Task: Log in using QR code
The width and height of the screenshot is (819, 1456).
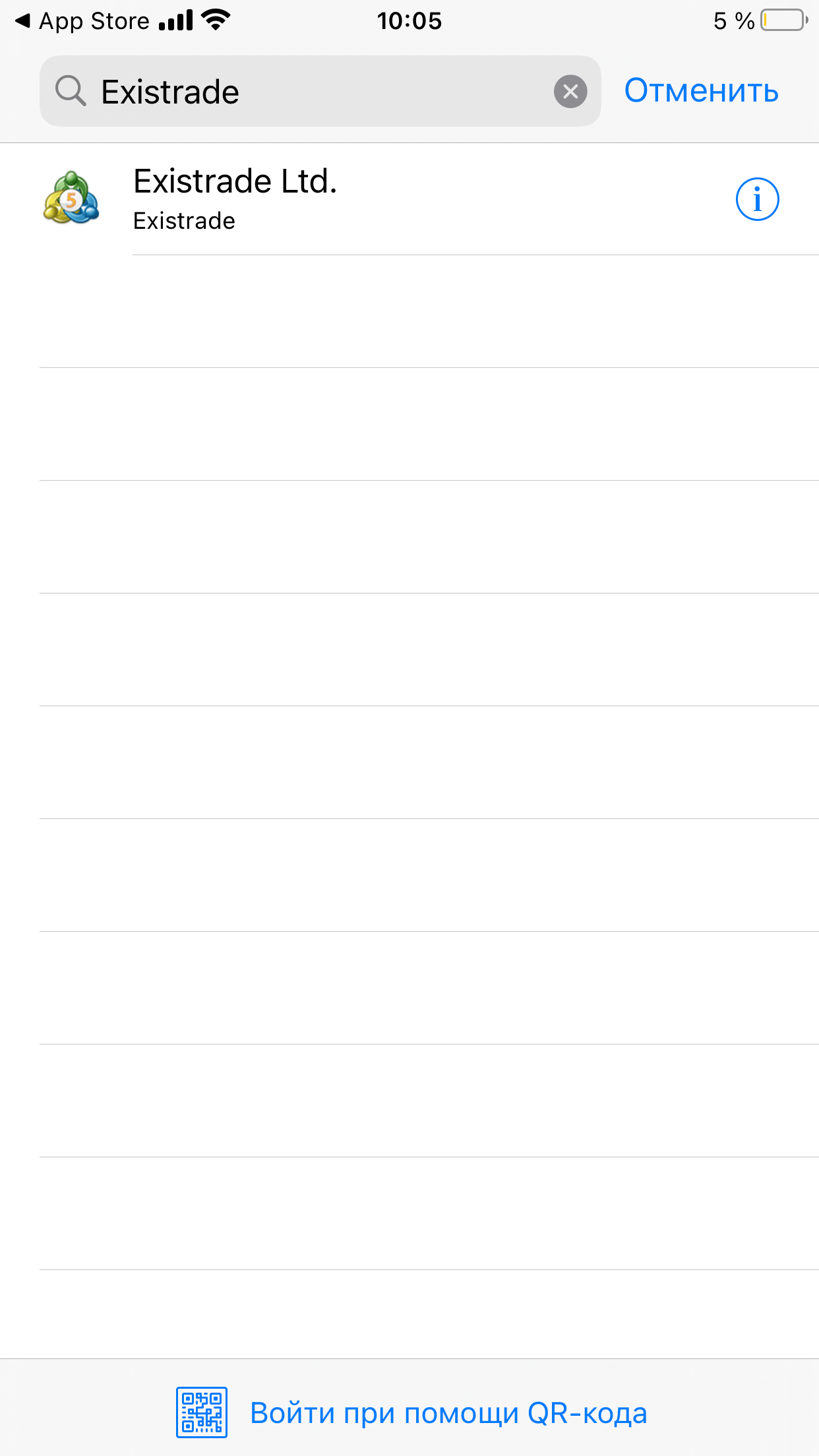Action: 411,1412
